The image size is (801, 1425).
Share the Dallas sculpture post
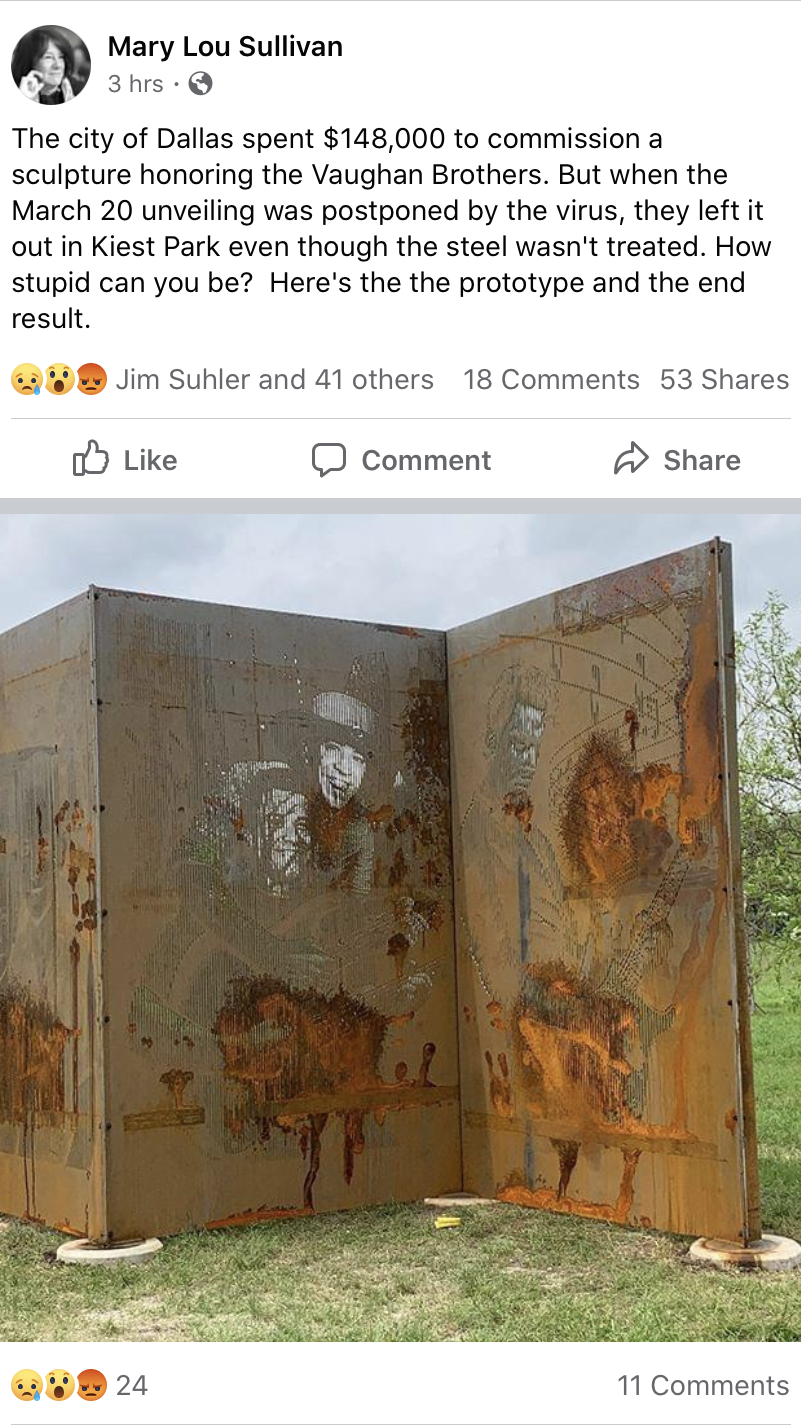[x=677, y=460]
